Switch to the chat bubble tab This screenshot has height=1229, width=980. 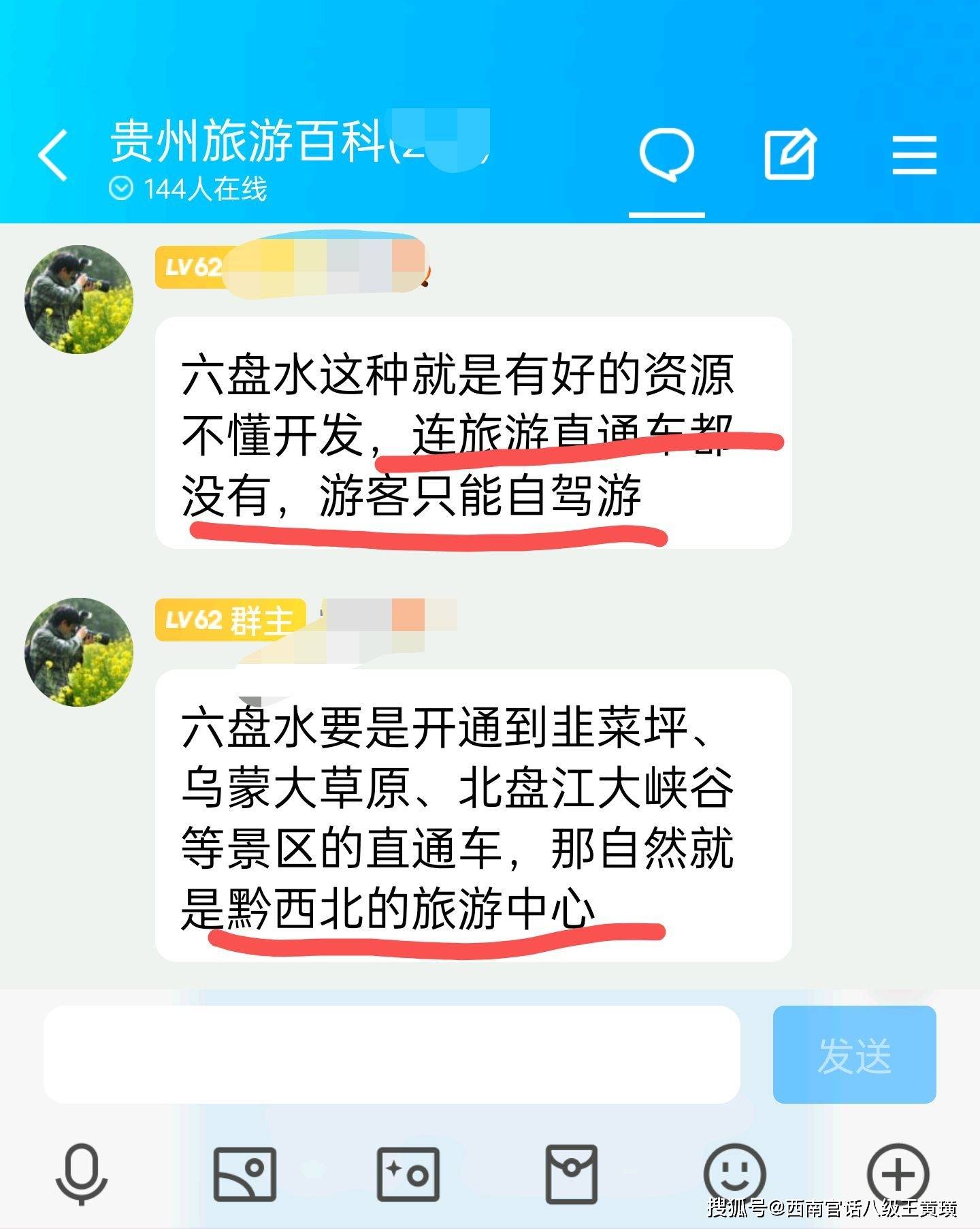point(666,155)
